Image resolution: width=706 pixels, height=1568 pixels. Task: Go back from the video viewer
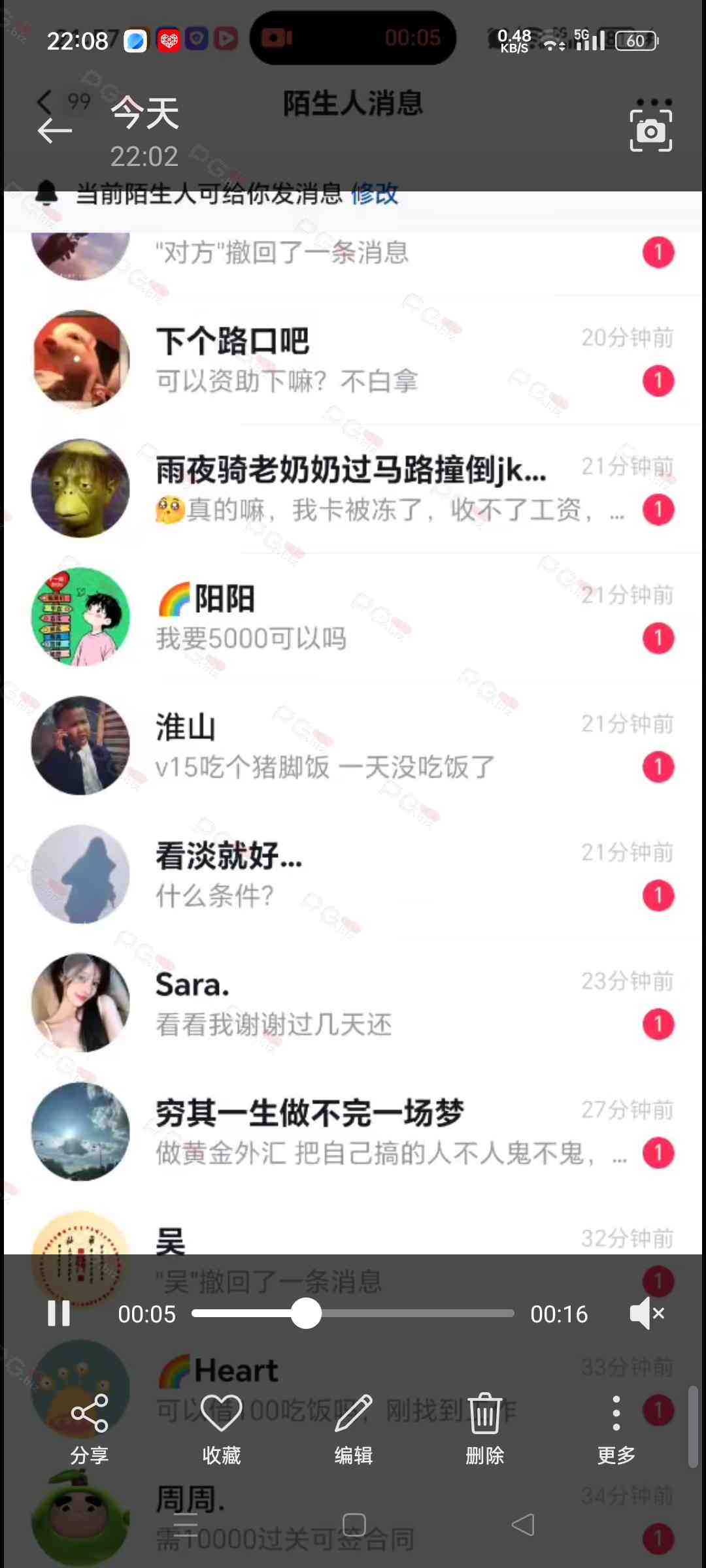point(54,131)
